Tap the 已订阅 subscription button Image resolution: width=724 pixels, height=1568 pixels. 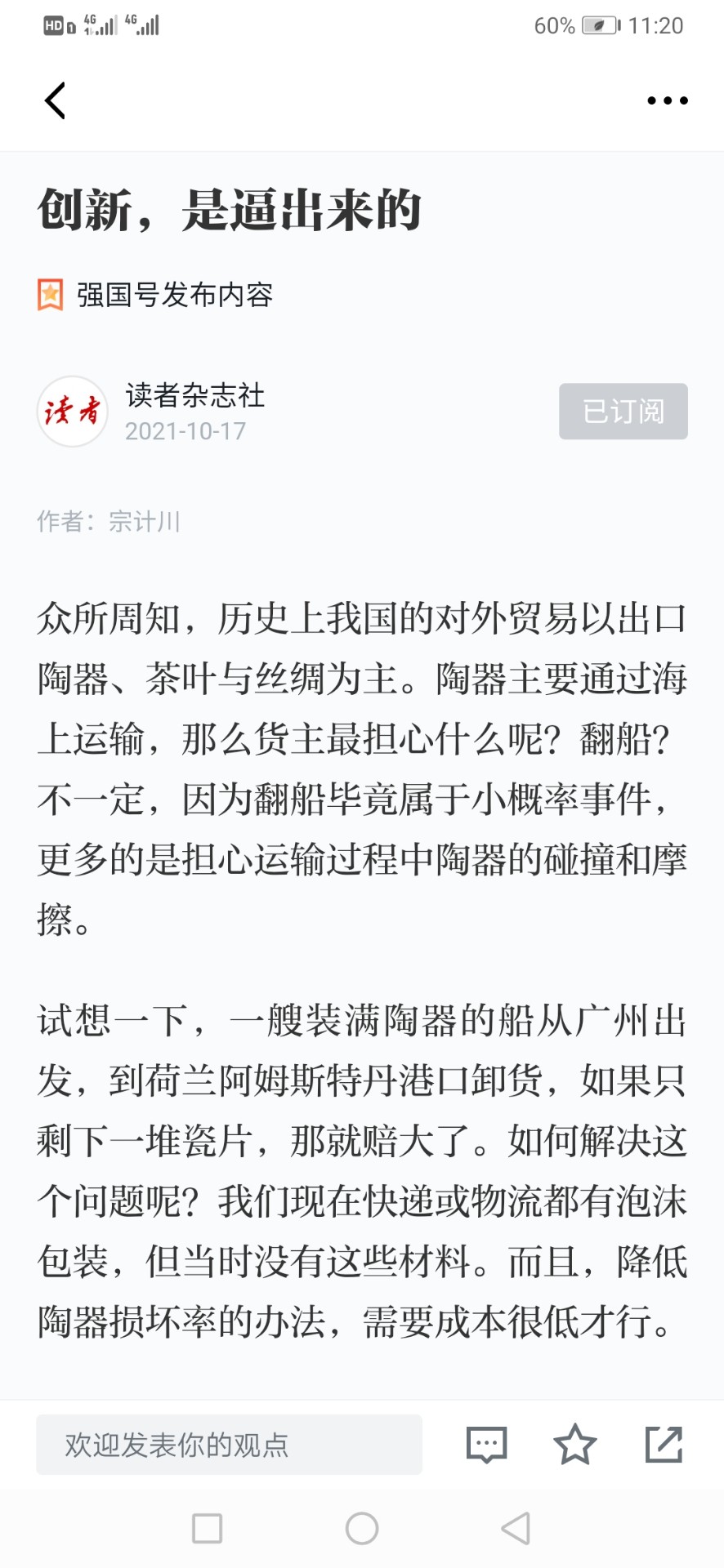[623, 411]
